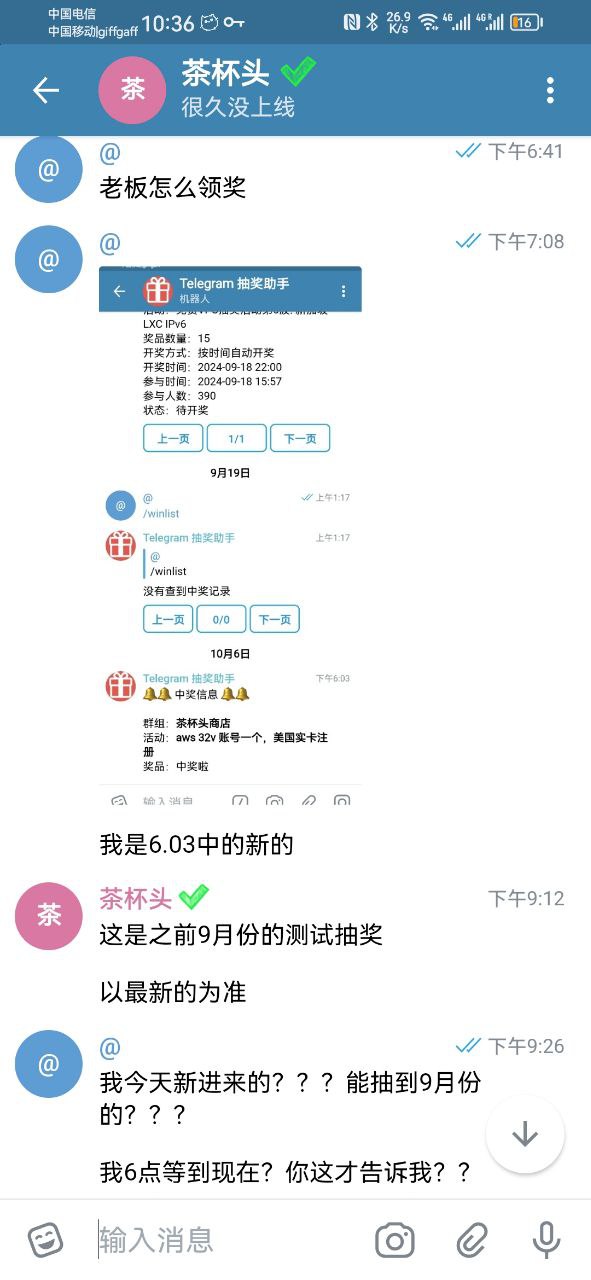This screenshot has height=1280, width=591.
Task: Open the chat overflow menu
Action: [550, 91]
